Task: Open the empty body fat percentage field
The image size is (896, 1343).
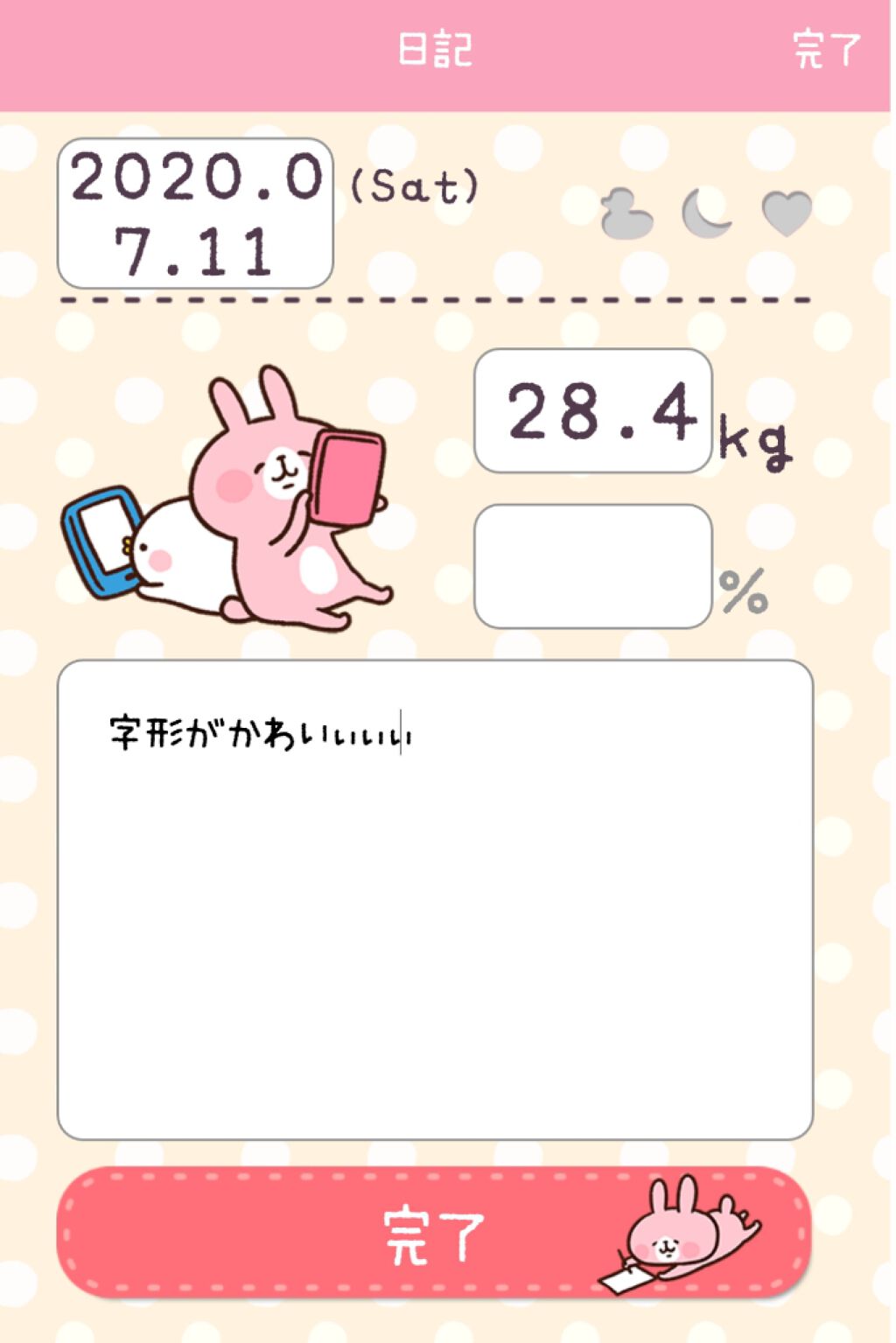Action: (593, 564)
